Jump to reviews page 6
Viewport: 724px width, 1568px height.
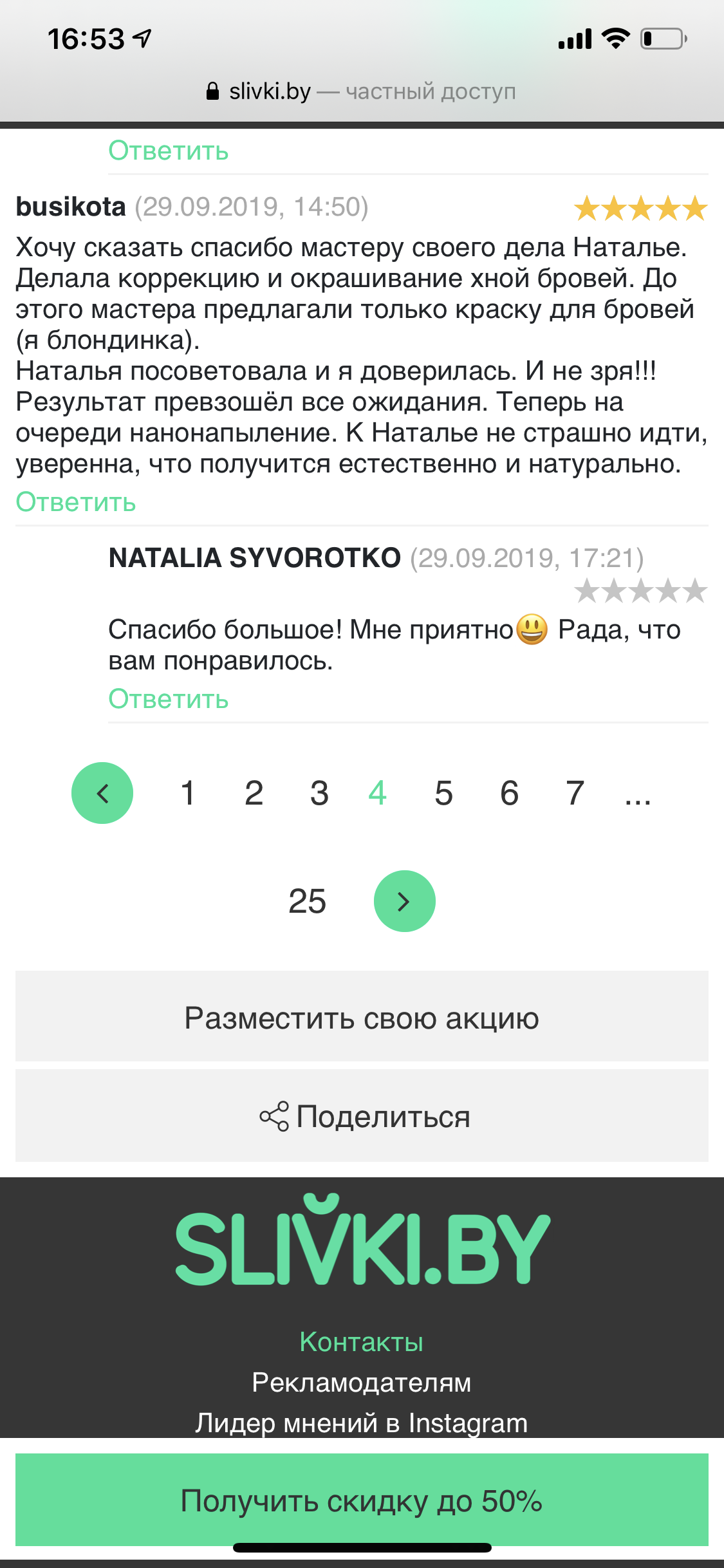509,793
